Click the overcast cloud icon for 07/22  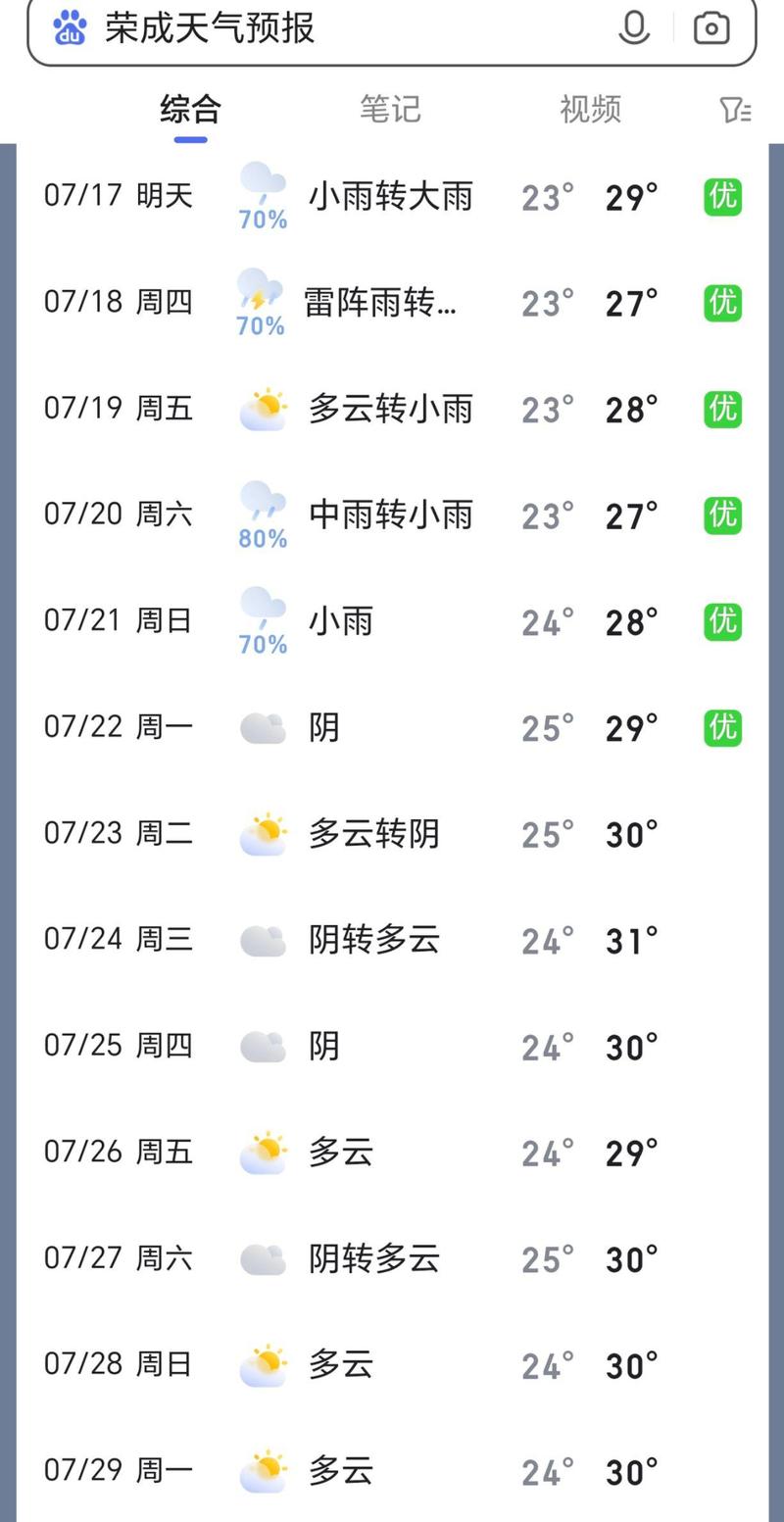tap(261, 726)
